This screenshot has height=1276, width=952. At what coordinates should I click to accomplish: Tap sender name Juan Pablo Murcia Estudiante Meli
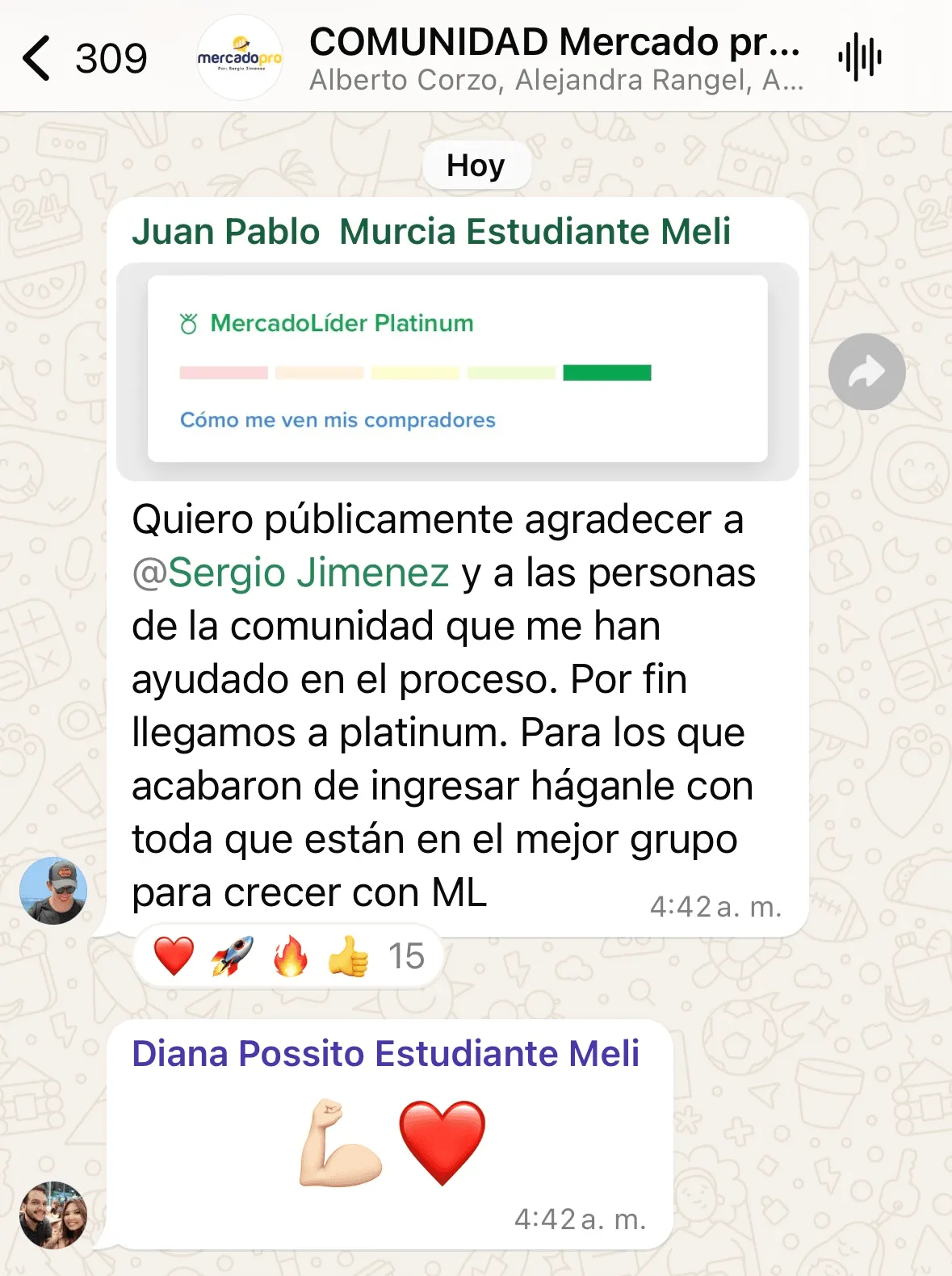(x=431, y=232)
